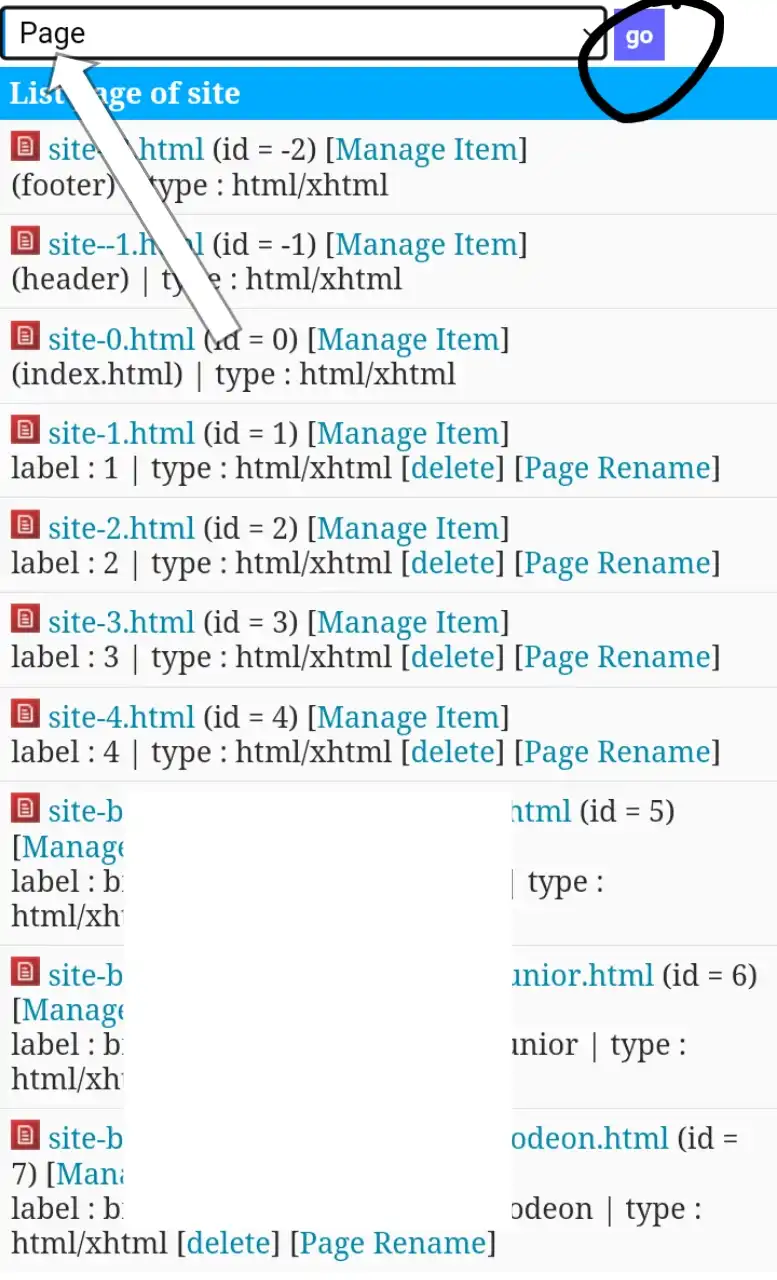The height and width of the screenshot is (1280, 777).
Task: Rename the page with label 3
Action: (x=616, y=657)
